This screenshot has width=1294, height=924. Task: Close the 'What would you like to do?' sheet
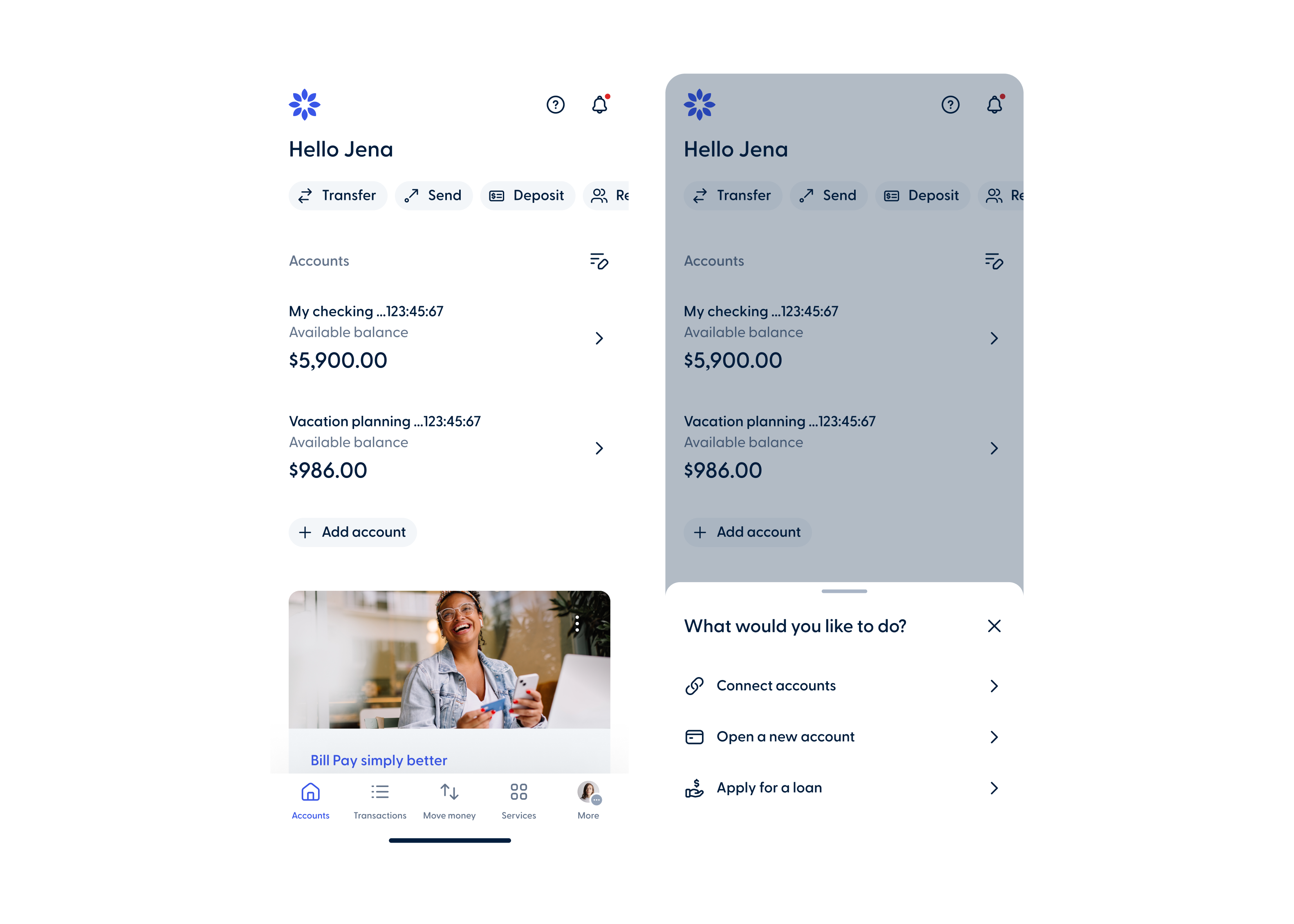[x=993, y=626]
